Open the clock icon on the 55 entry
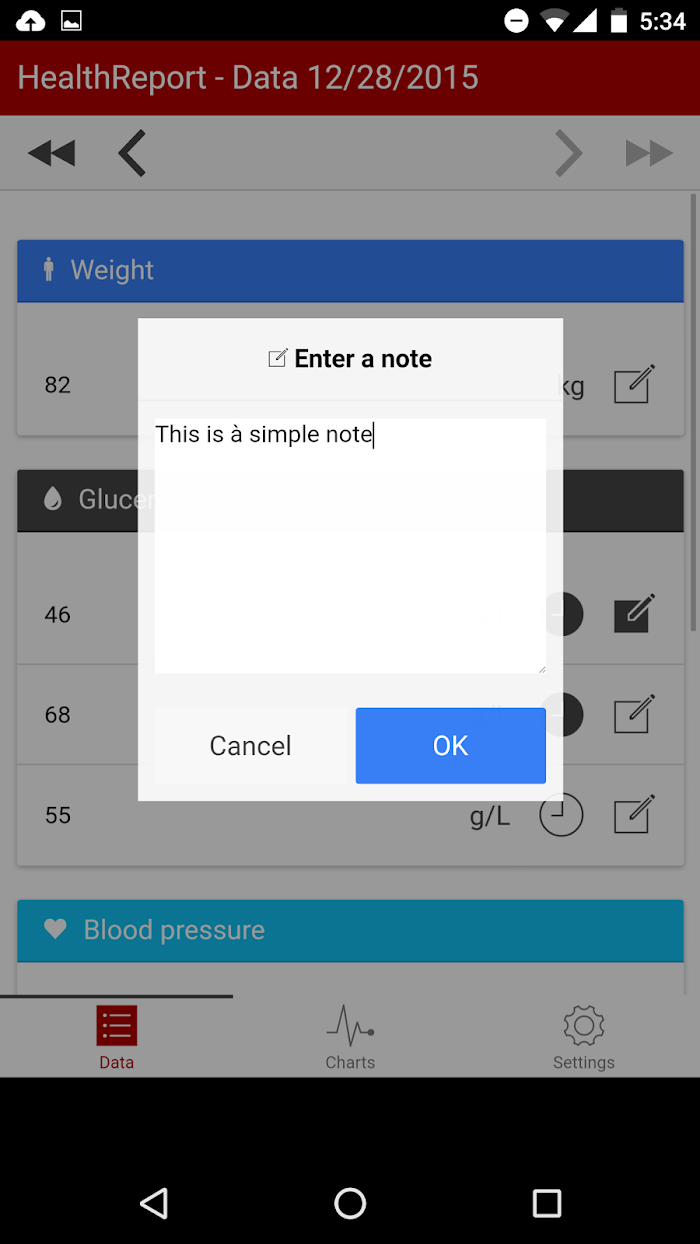The image size is (700, 1244). 561,814
